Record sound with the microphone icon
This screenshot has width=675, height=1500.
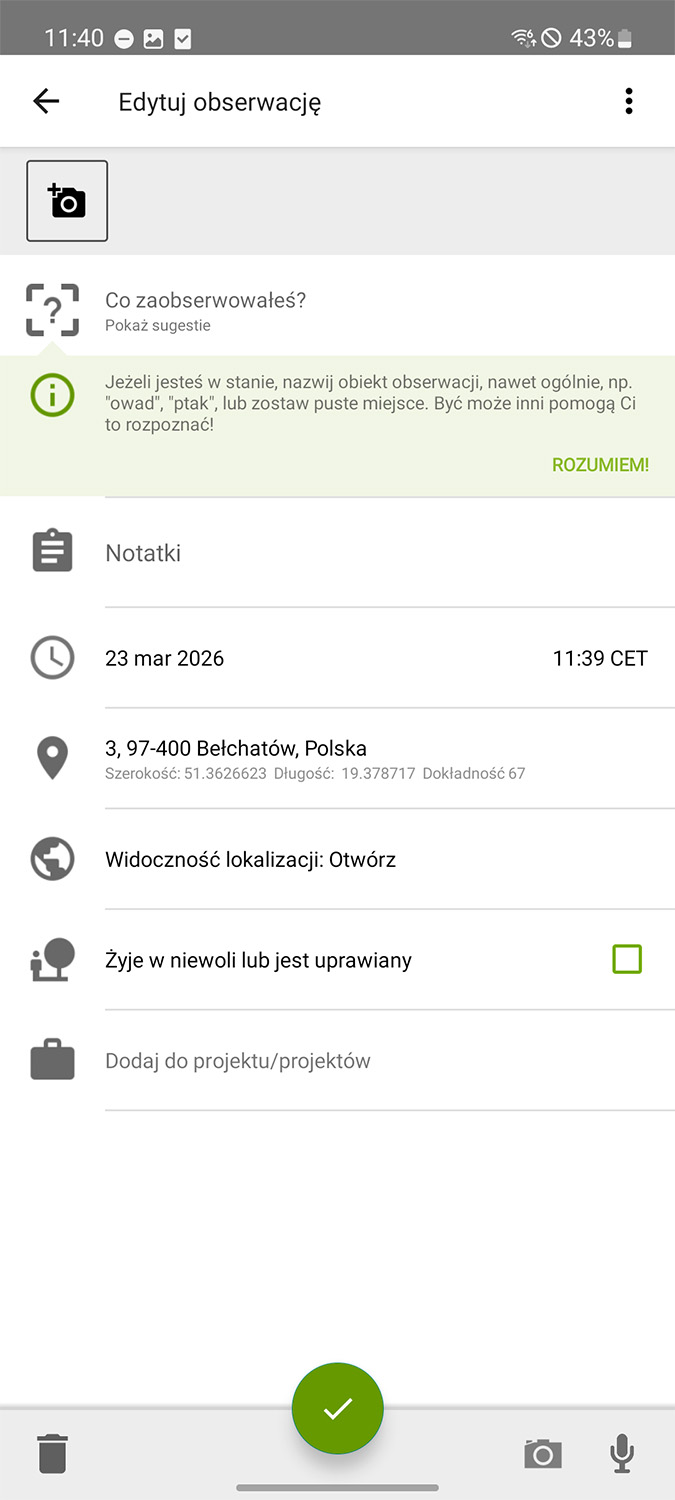[622, 1453]
